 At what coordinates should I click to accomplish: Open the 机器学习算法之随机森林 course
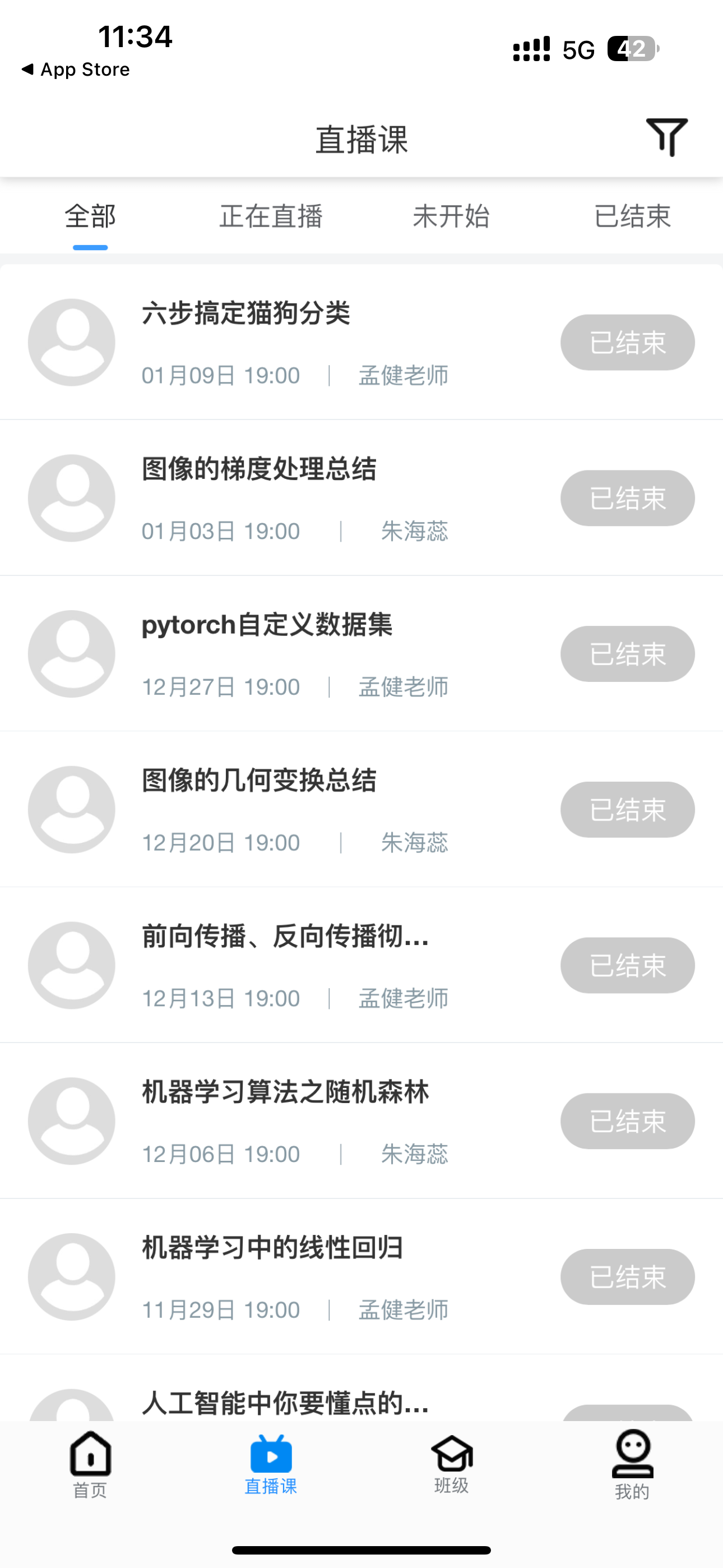361,1121
